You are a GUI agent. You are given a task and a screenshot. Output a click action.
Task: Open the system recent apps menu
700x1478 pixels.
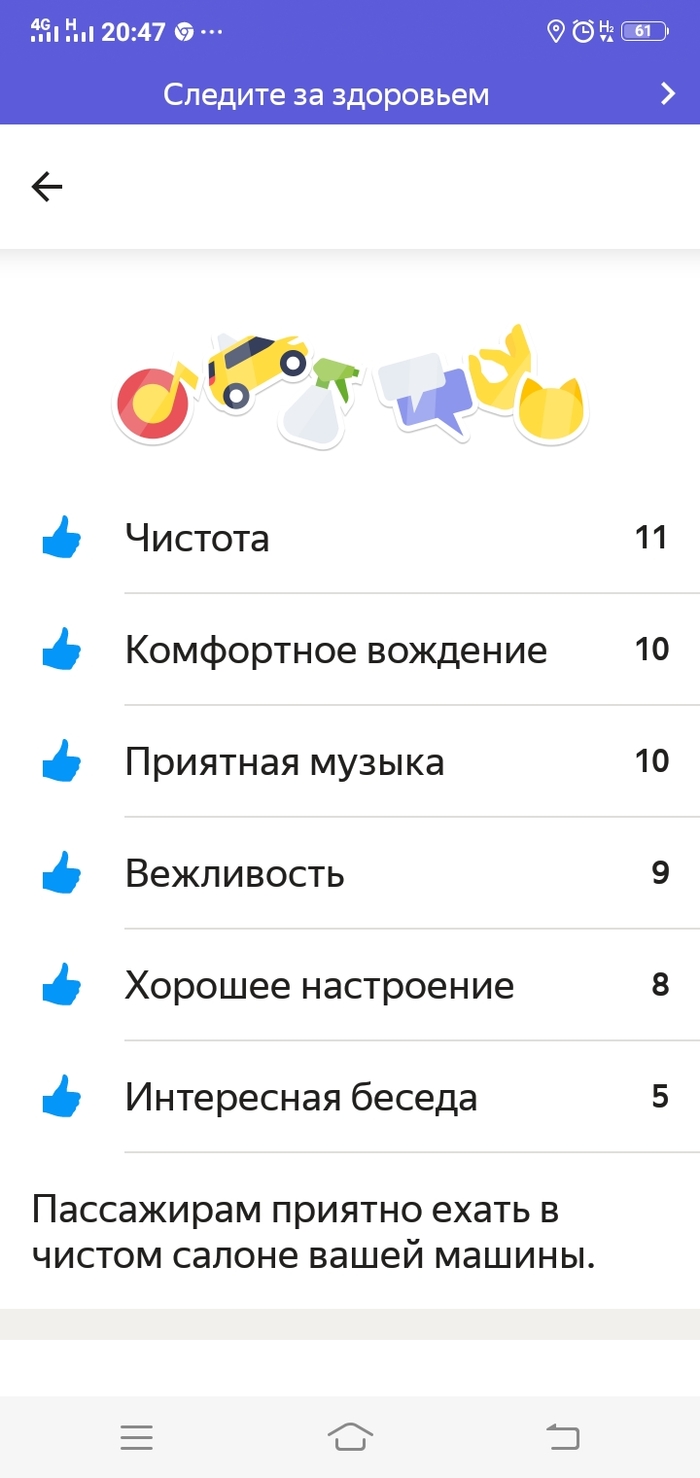tap(136, 1438)
